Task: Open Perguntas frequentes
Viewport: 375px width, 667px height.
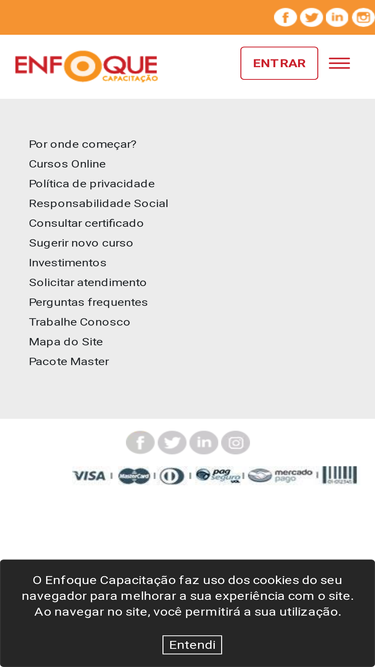Action: [88, 302]
